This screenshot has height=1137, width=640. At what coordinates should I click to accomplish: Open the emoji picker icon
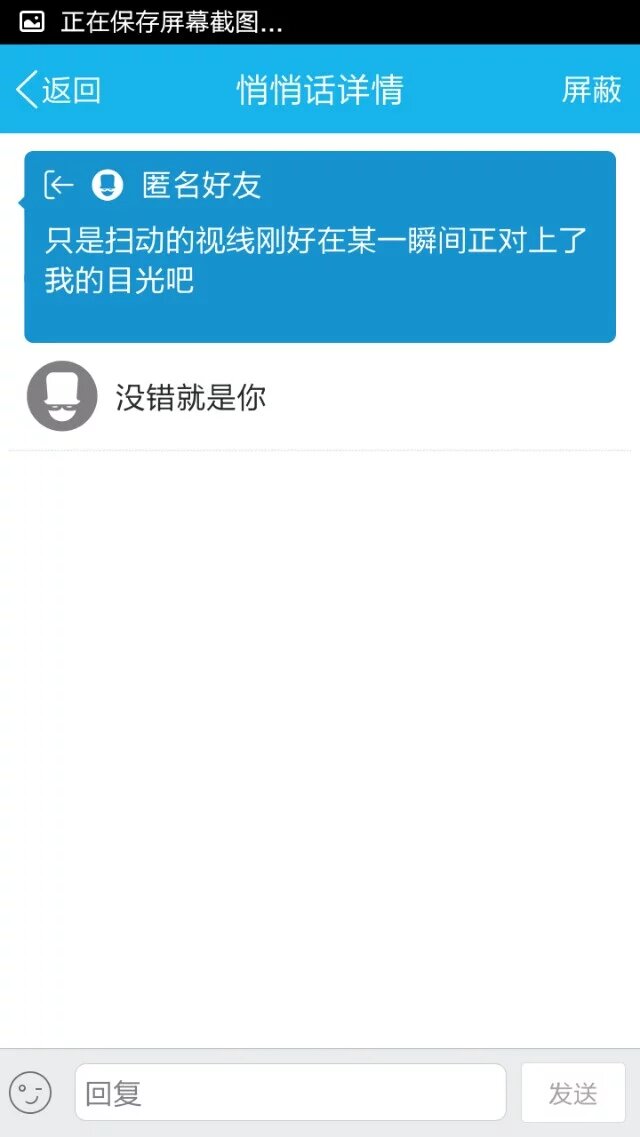(x=30, y=1093)
